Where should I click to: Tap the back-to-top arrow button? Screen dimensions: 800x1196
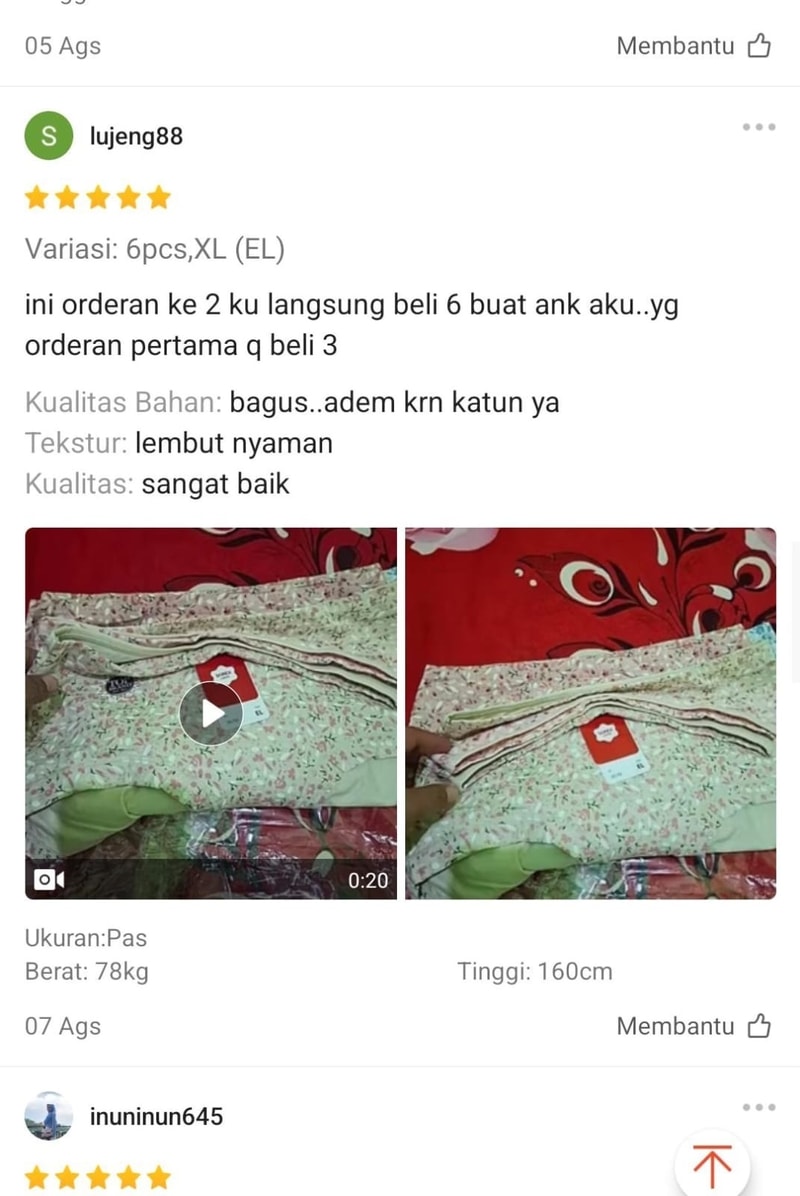pyautogui.click(x=712, y=1165)
